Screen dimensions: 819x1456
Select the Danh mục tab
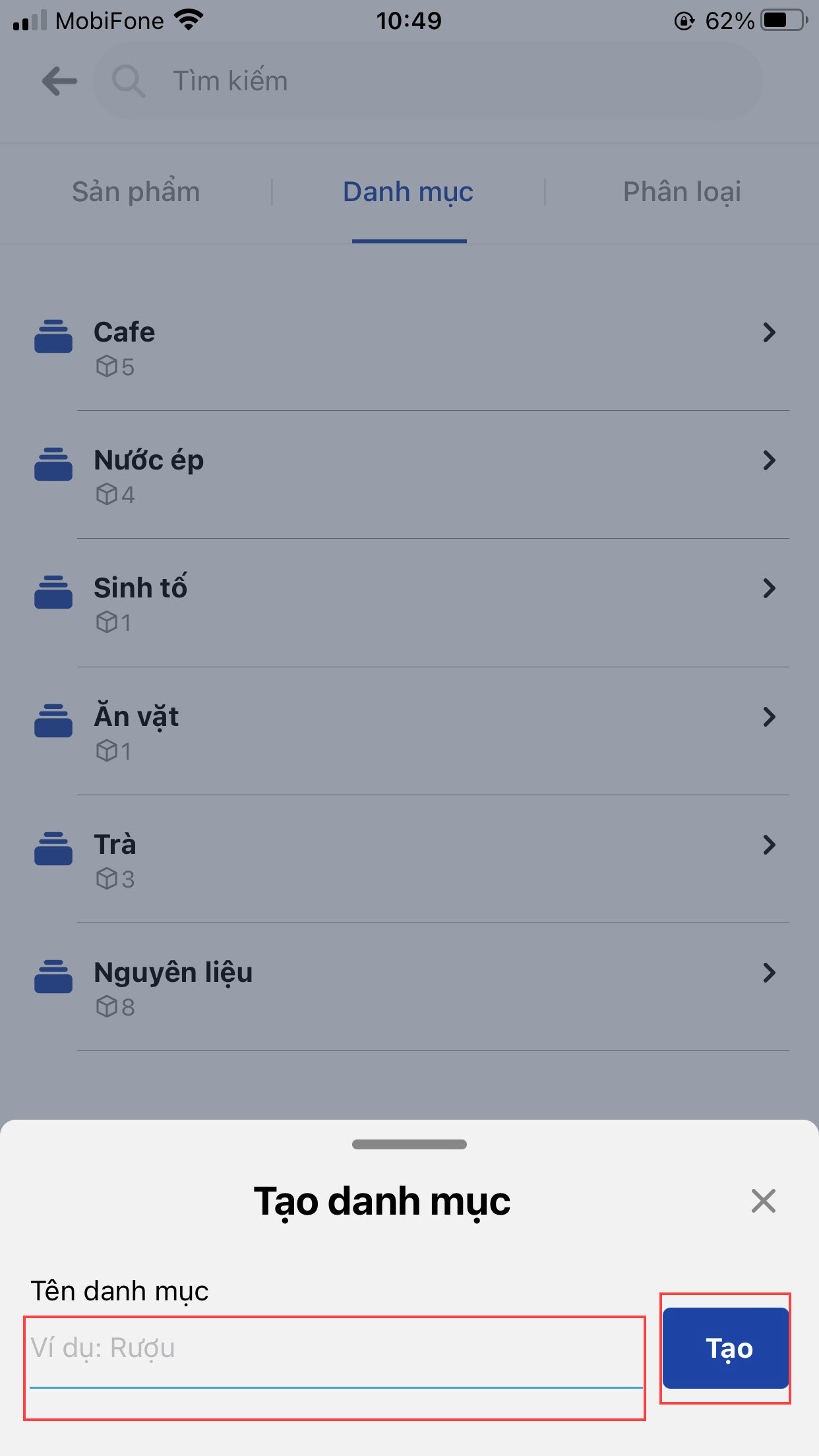[408, 192]
